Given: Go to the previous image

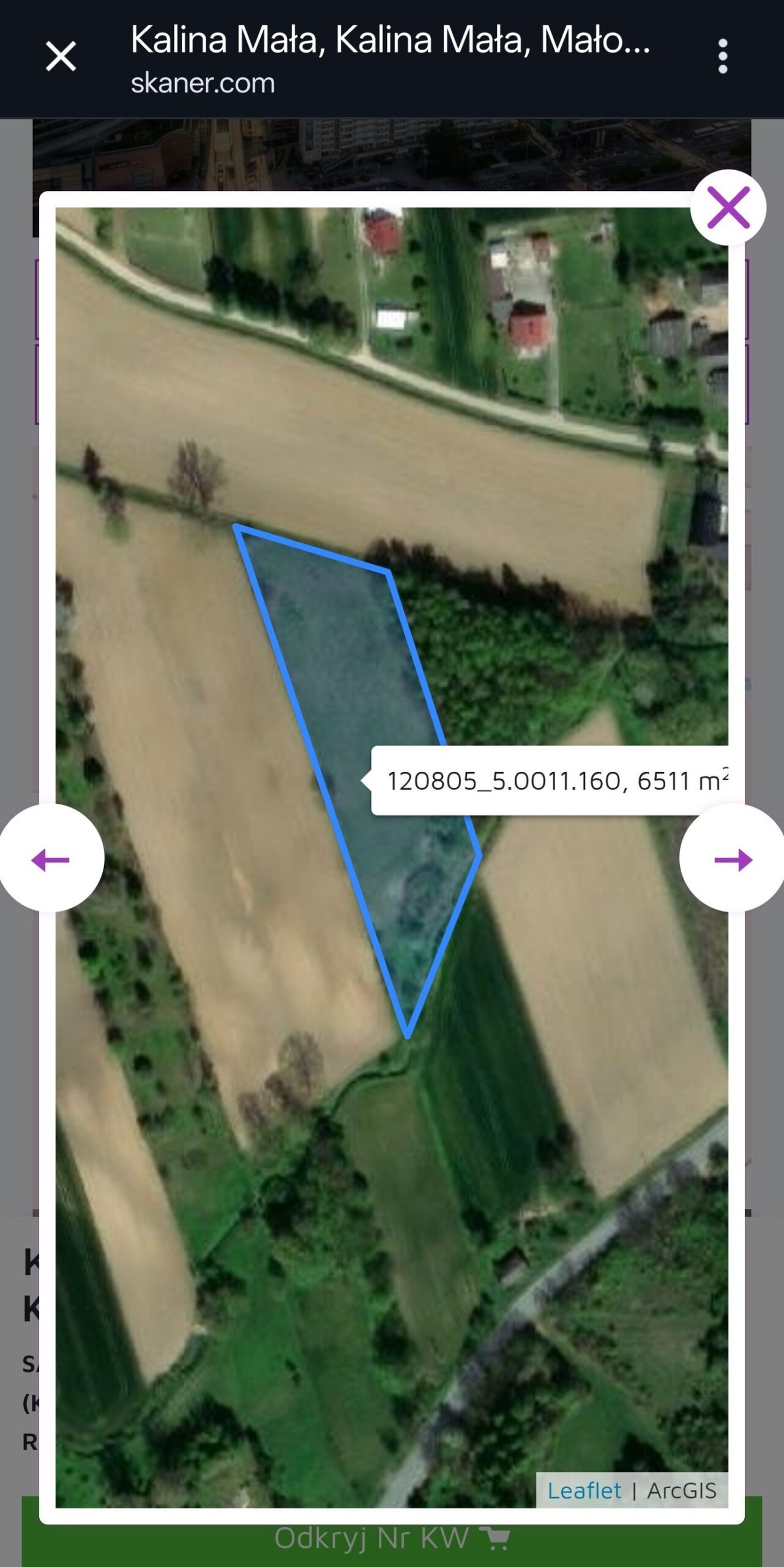Looking at the screenshot, I should [51, 859].
